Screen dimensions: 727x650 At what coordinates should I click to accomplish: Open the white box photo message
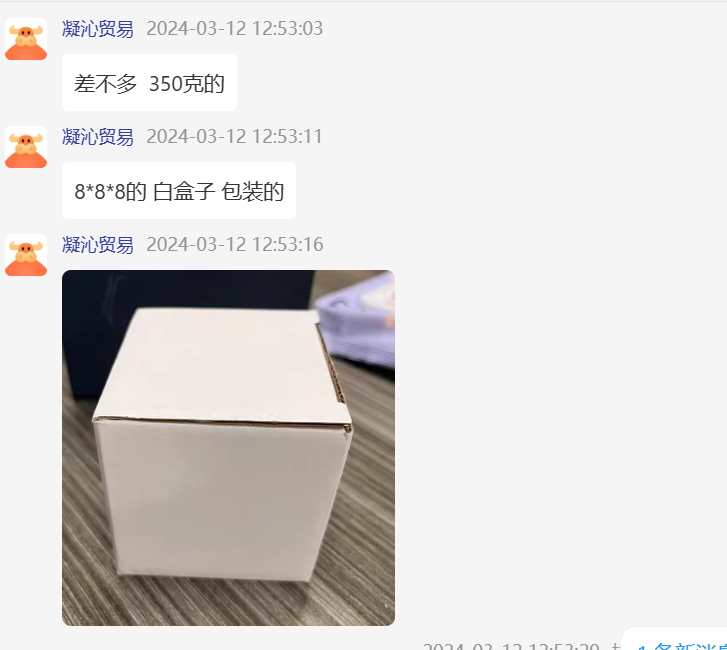228,447
